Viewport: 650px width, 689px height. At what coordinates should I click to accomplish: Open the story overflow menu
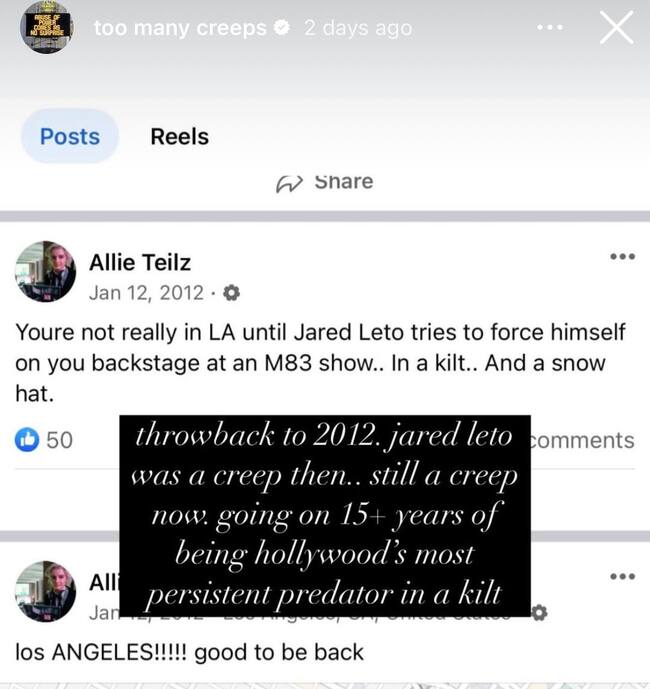(550, 28)
